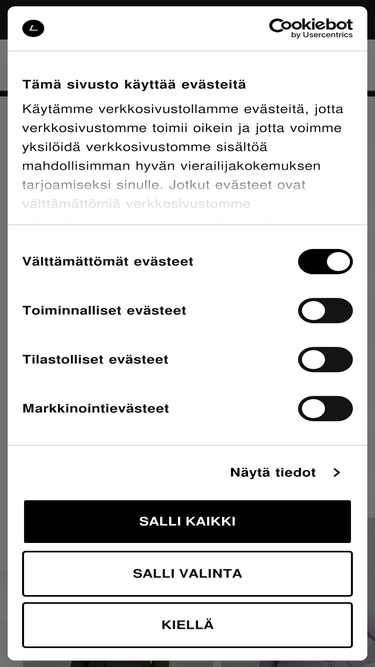The height and width of the screenshot is (667, 375).
Task: Open the Cookiebot by Usercentrics link
Action: pyautogui.click(x=311, y=28)
